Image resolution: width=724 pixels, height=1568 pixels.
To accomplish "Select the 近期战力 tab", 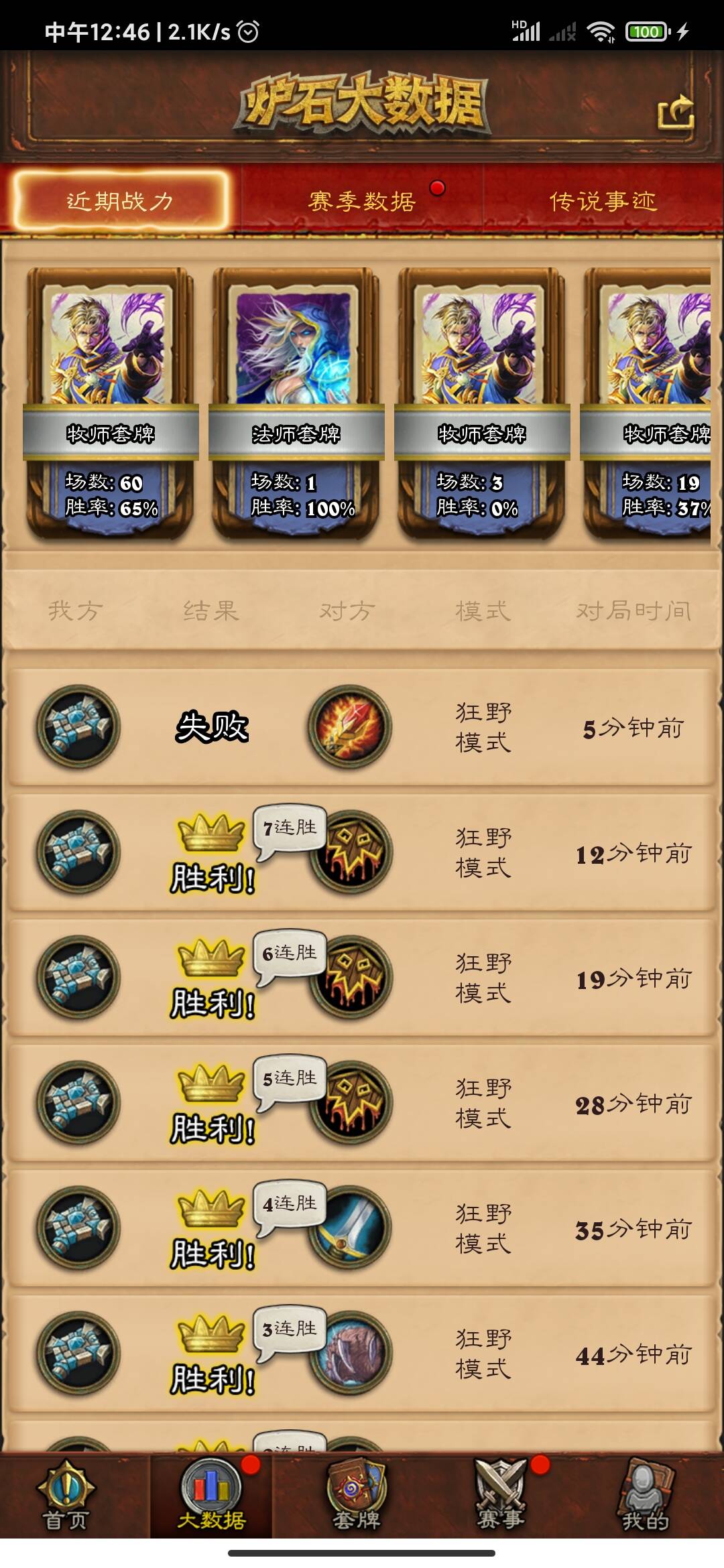I will coord(121,200).
